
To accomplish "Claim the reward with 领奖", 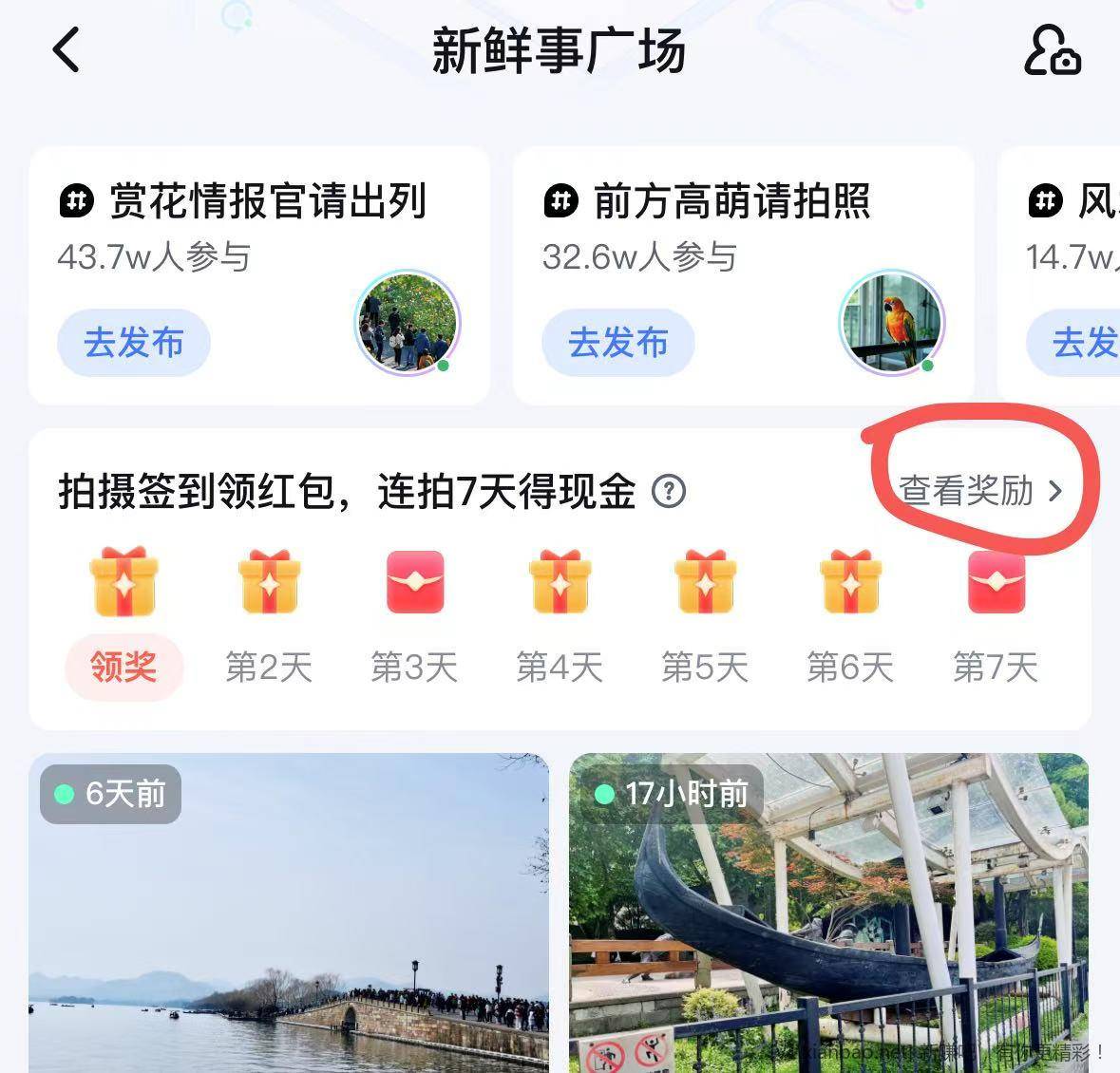I will point(123,667).
